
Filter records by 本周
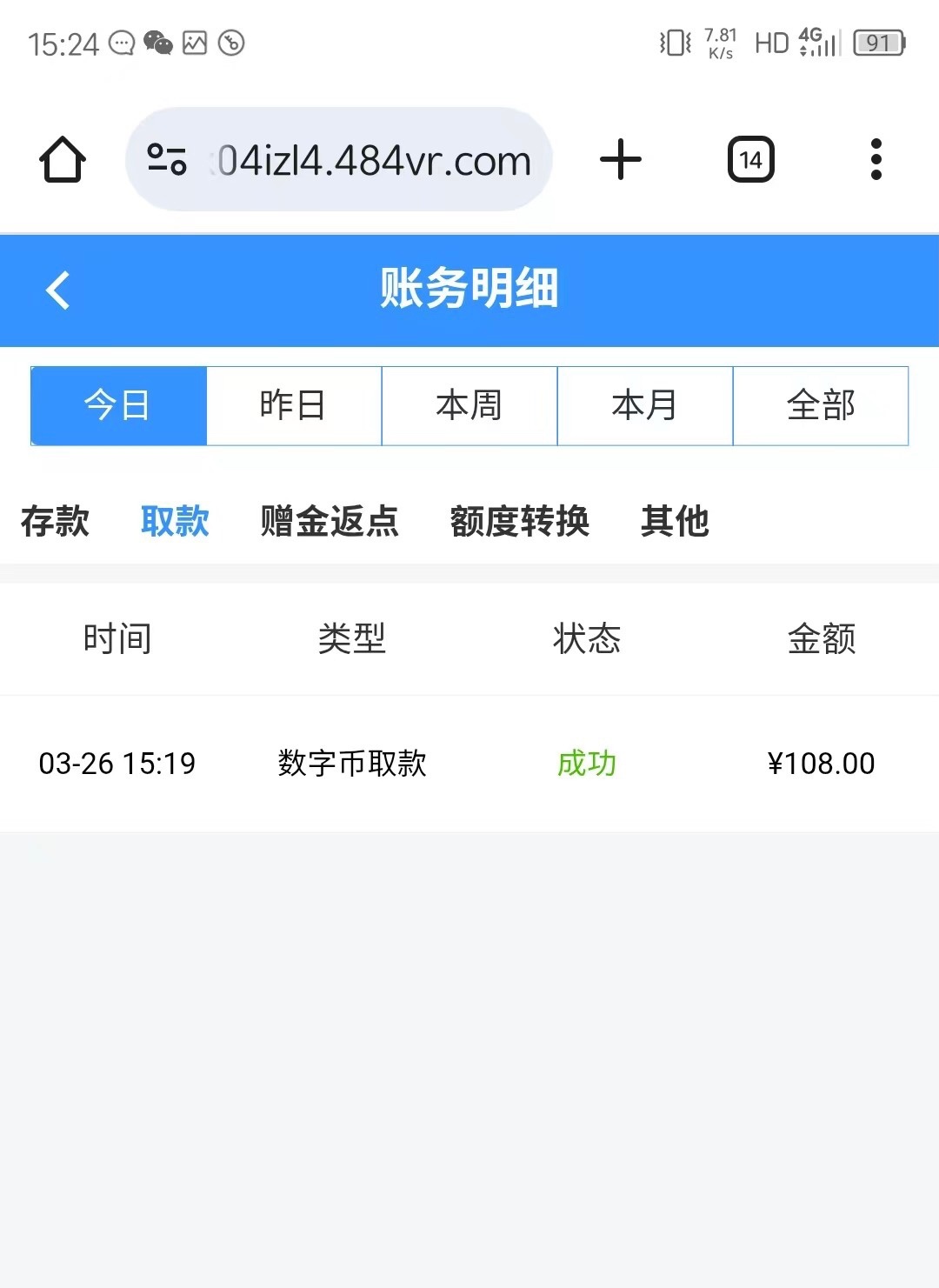pyautogui.click(x=469, y=406)
